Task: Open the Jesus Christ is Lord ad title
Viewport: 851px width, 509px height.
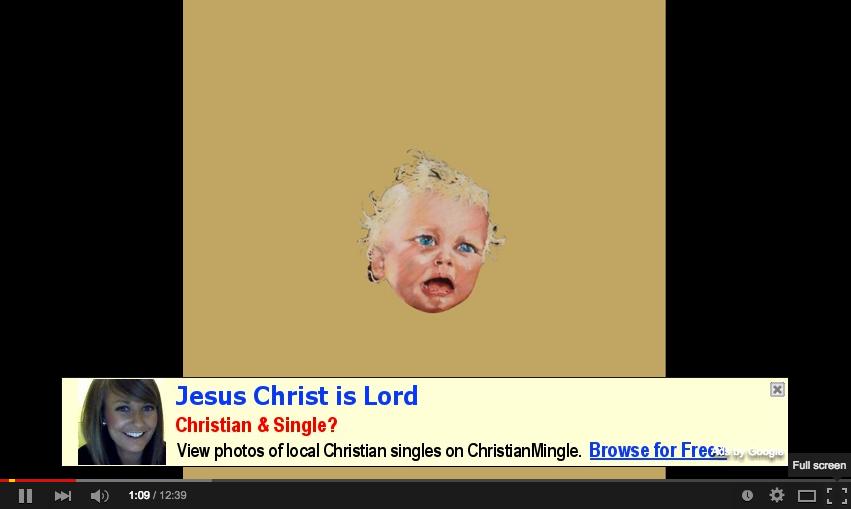Action: [297, 396]
